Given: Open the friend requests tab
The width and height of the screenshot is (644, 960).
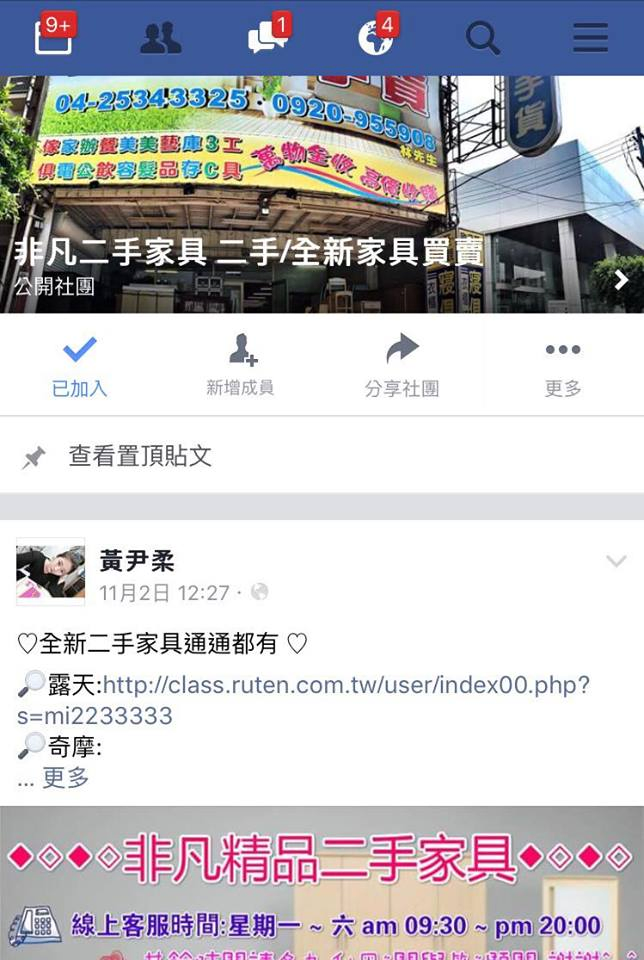Looking at the screenshot, I should 160,38.
